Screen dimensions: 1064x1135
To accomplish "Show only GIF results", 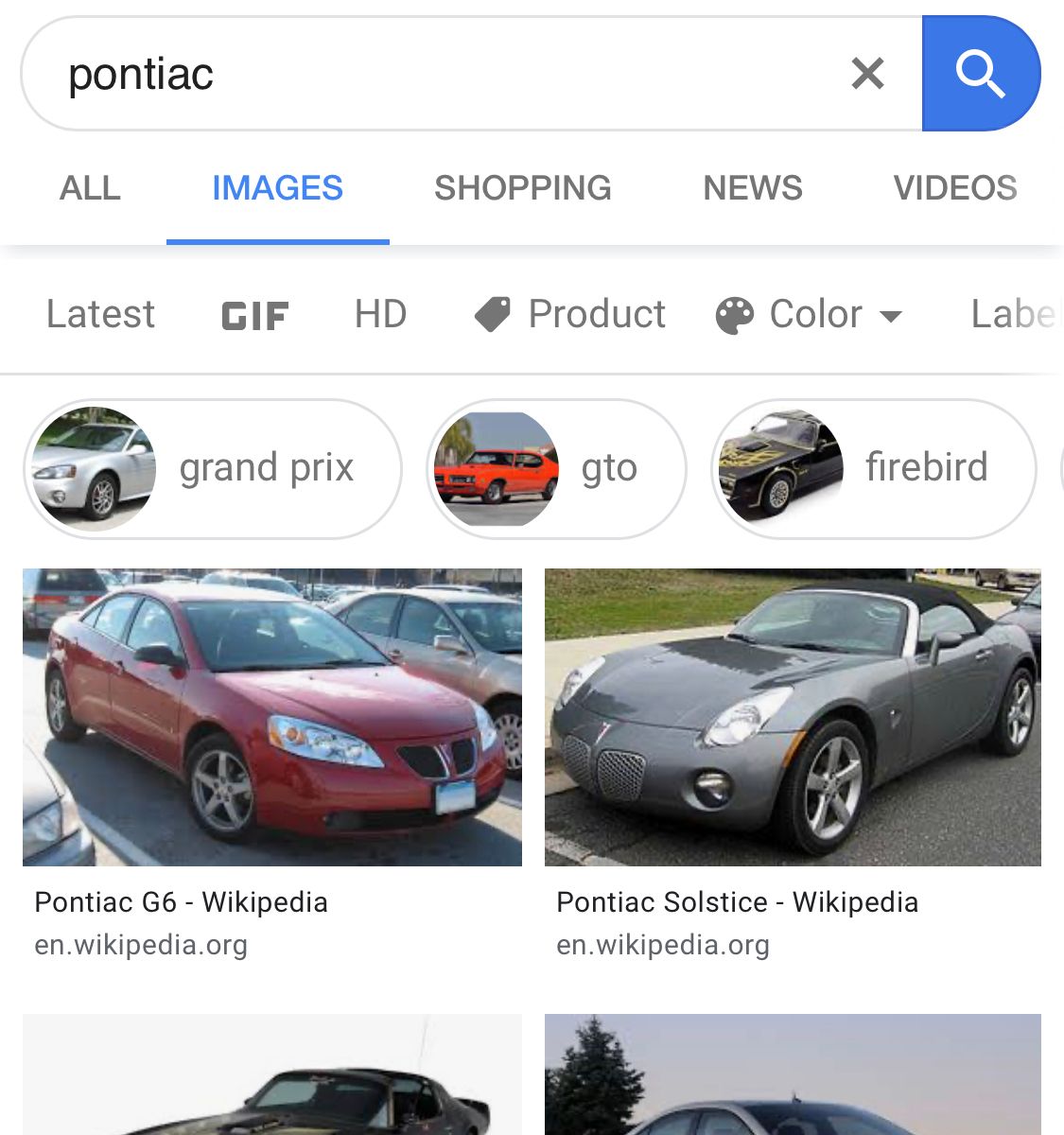I will [x=254, y=315].
